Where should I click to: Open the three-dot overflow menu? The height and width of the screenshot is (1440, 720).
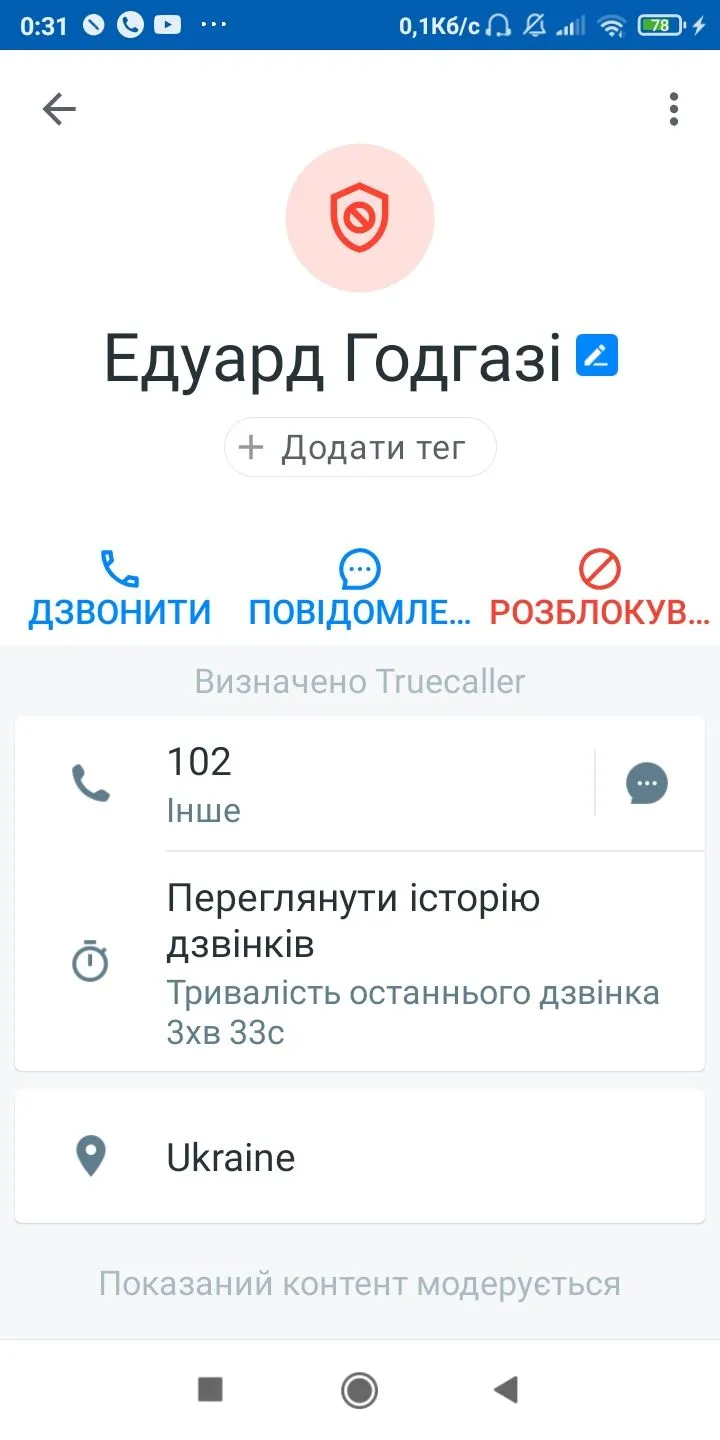[674, 109]
